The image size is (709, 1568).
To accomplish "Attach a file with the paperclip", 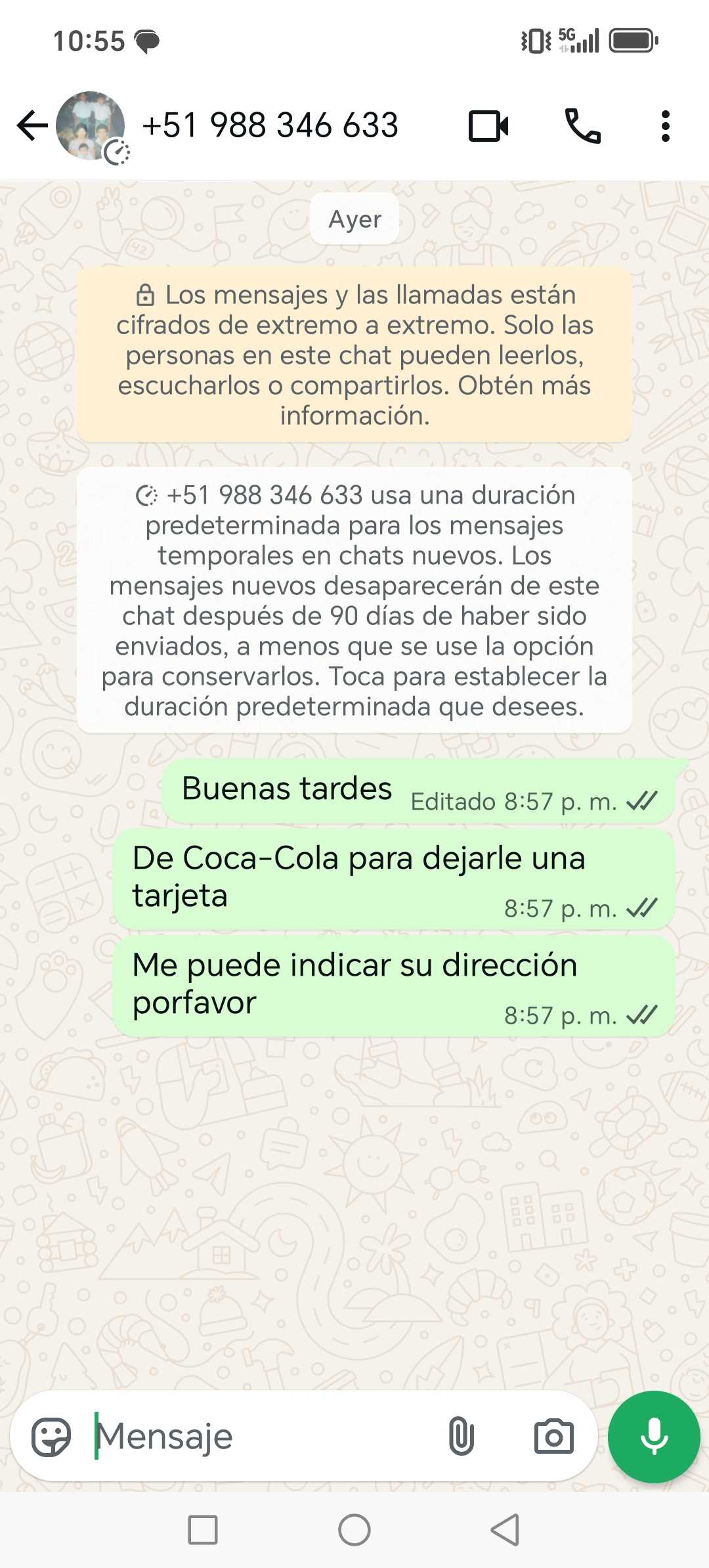I will (x=461, y=1437).
